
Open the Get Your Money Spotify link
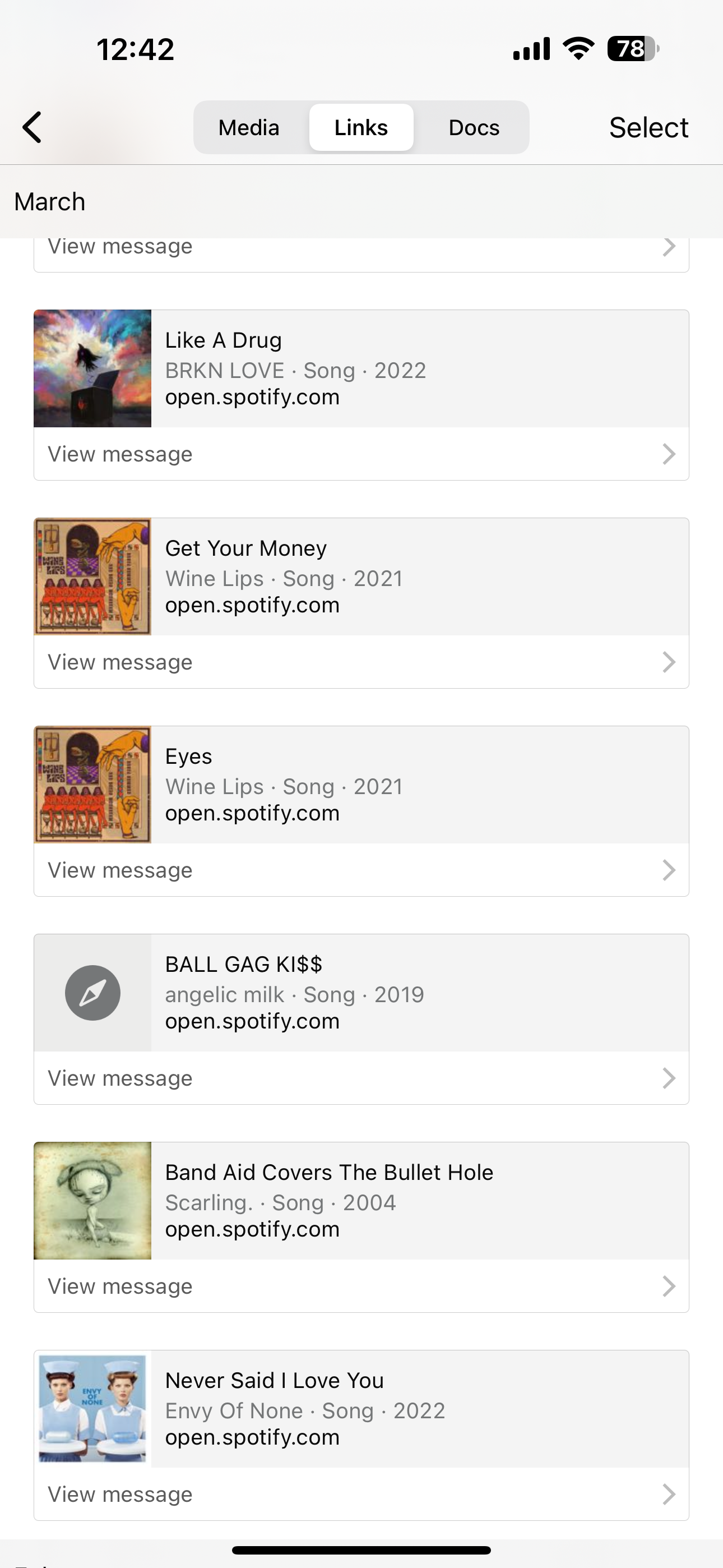(361, 577)
